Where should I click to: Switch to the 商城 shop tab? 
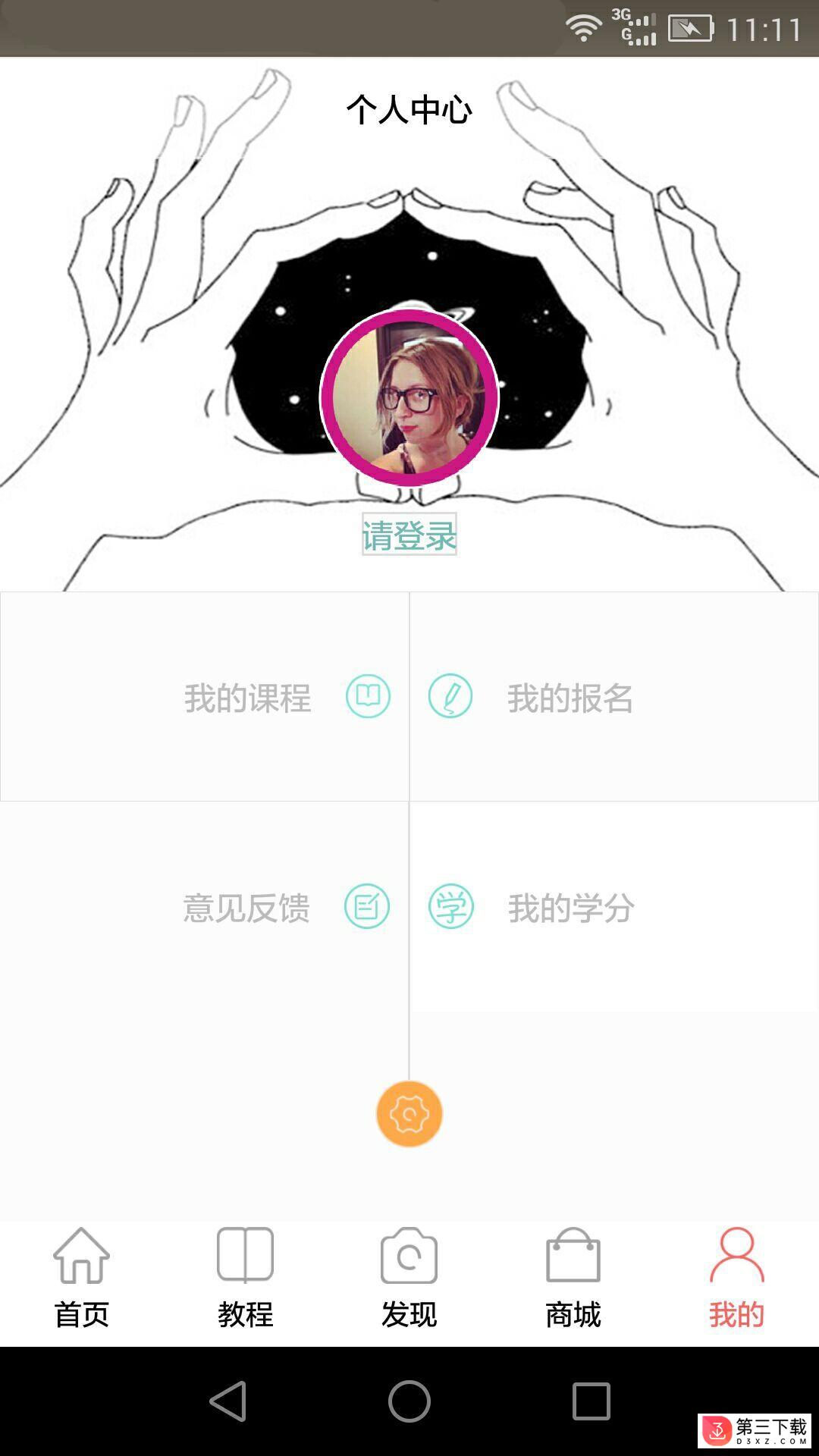(x=573, y=1279)
